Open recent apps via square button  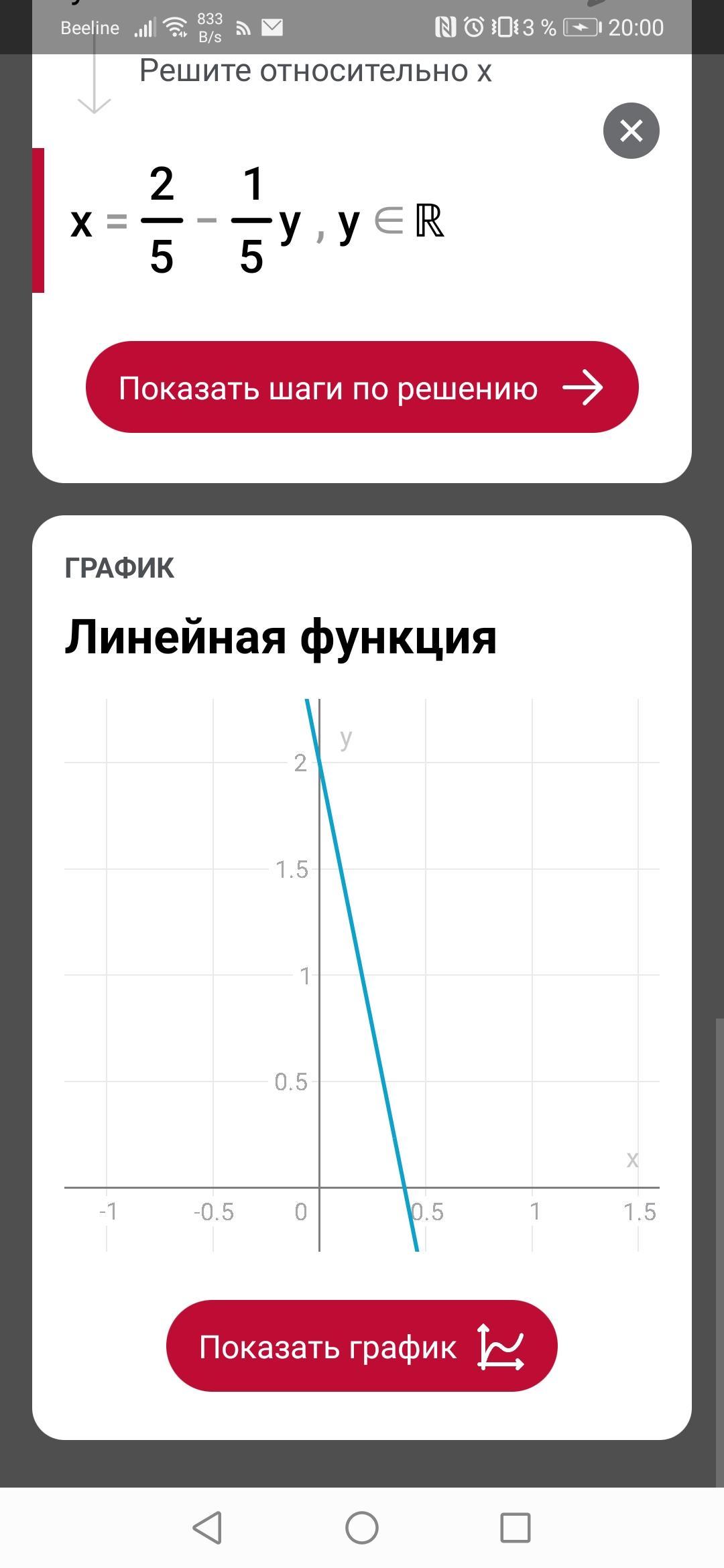tap(516, 1528)
